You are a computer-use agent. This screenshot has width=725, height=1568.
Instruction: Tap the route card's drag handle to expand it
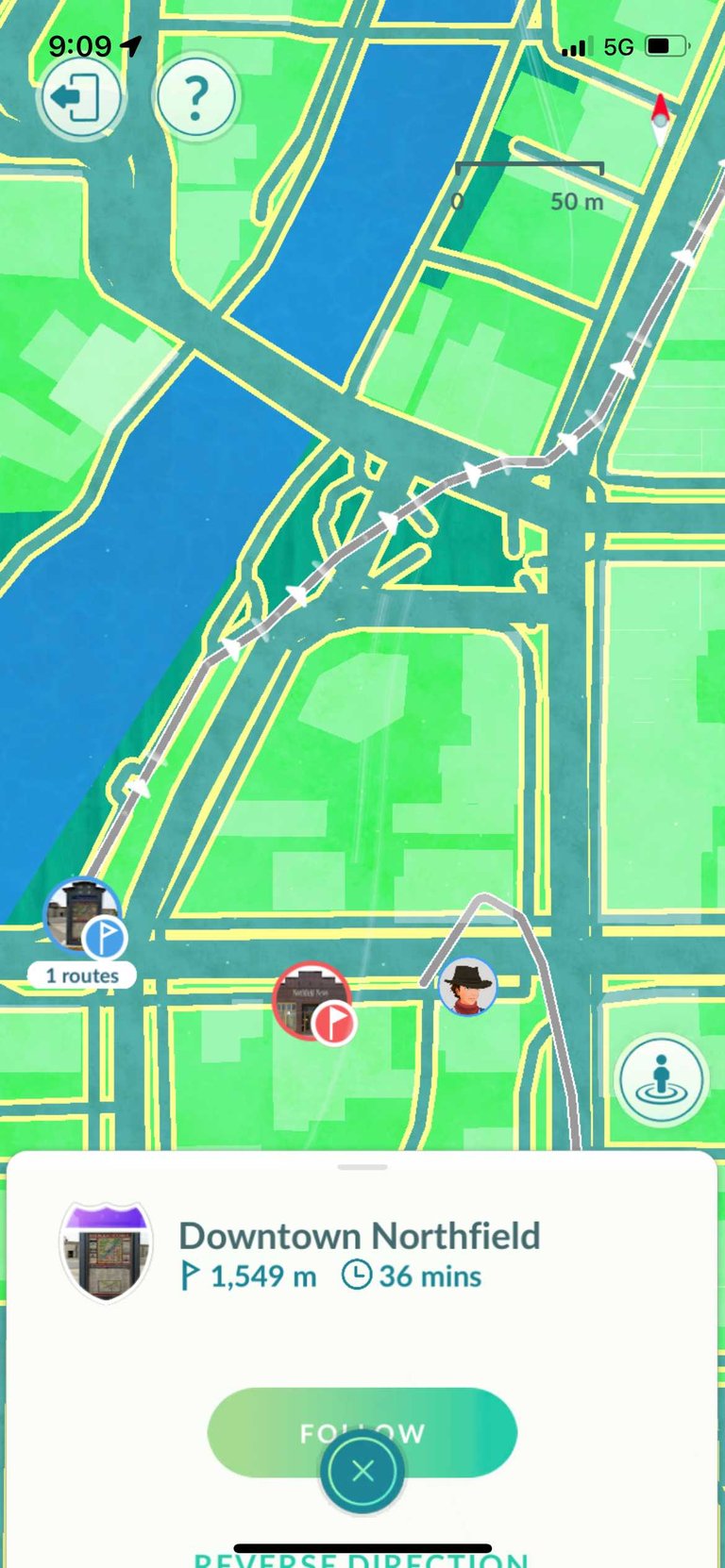pyautogui.click(x=362, y=1167)
